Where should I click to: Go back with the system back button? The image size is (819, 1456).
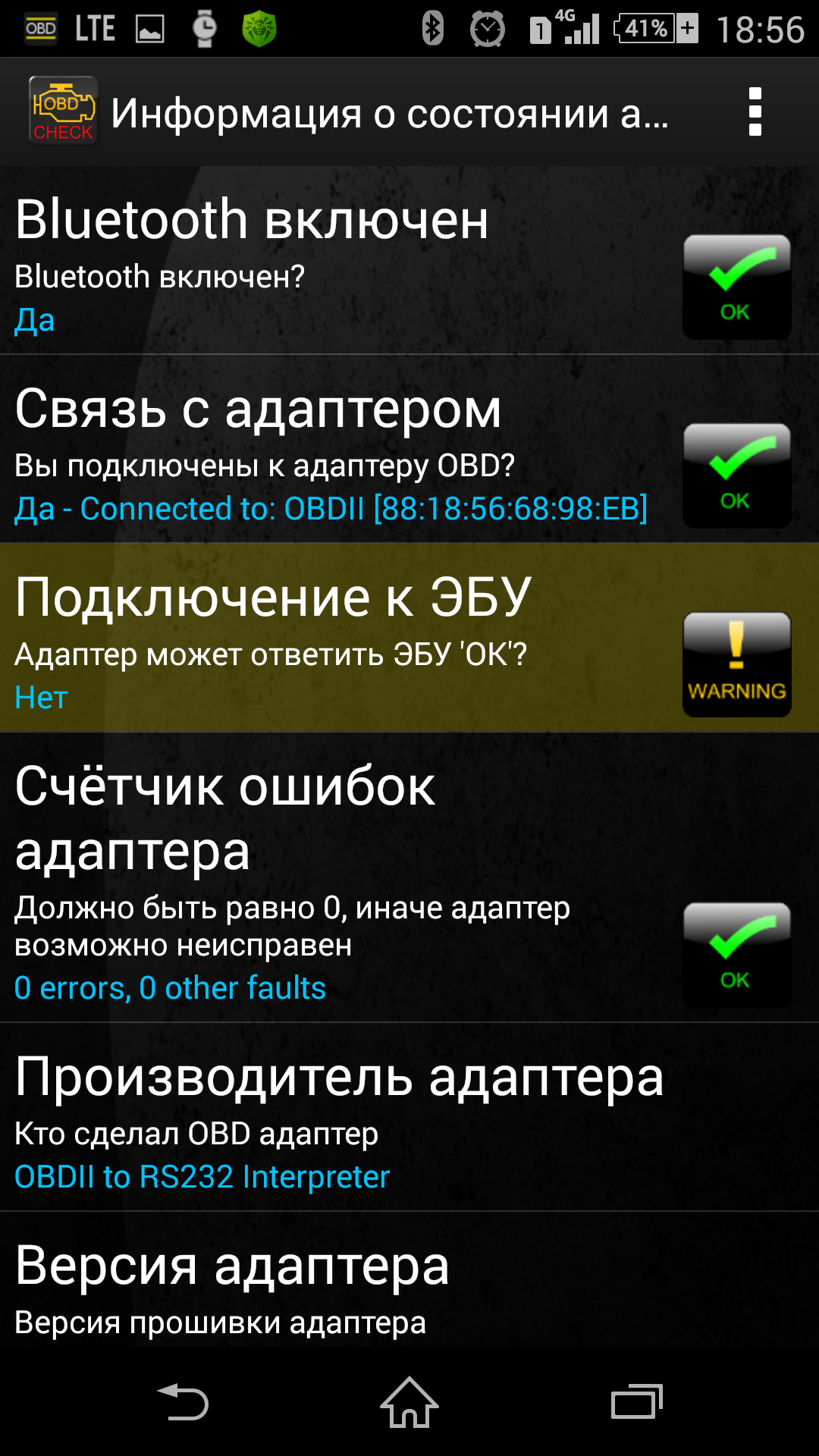[x=182, y=1402]
